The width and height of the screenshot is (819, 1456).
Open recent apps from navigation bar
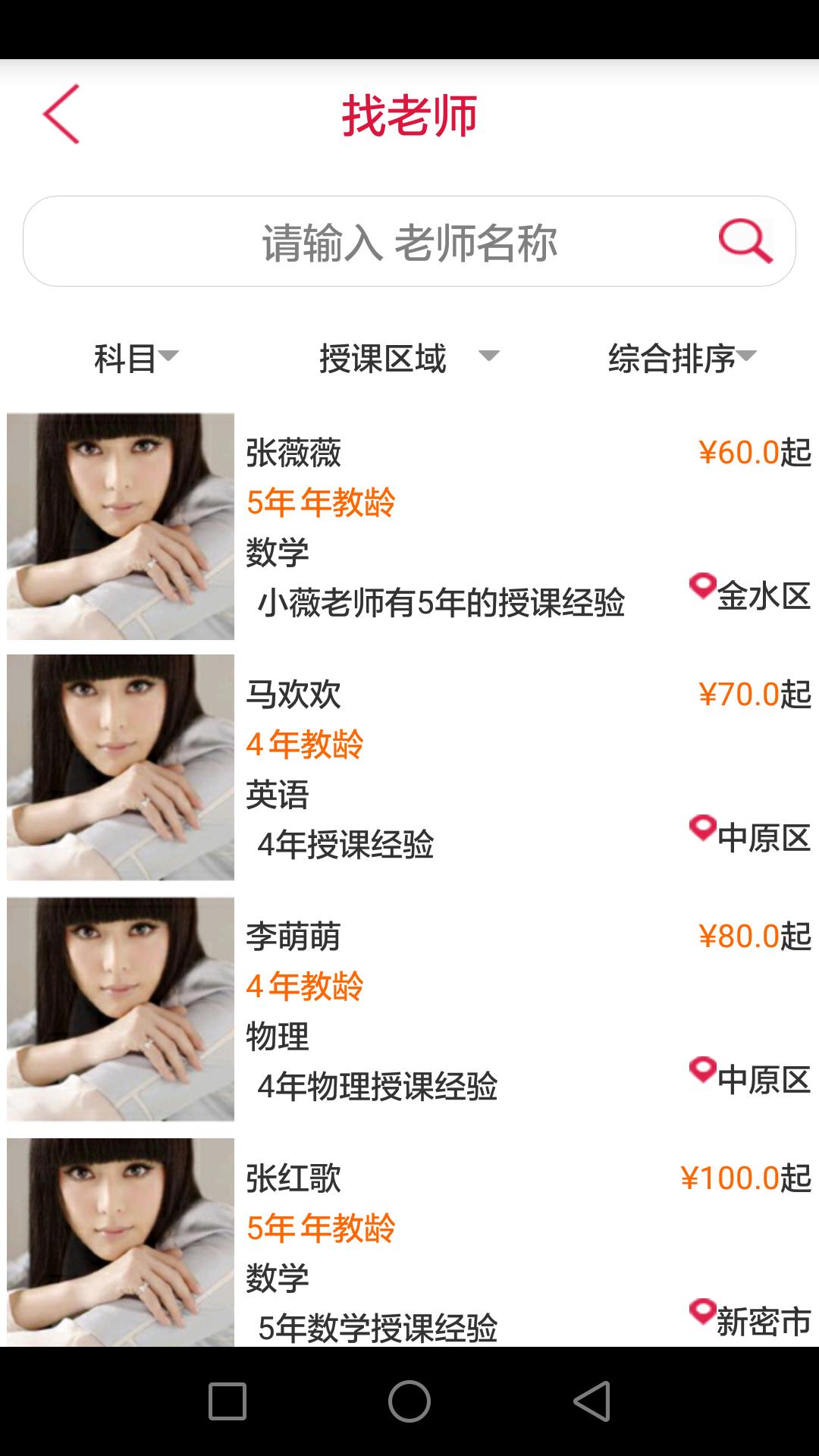click(x=227, y=1401)
